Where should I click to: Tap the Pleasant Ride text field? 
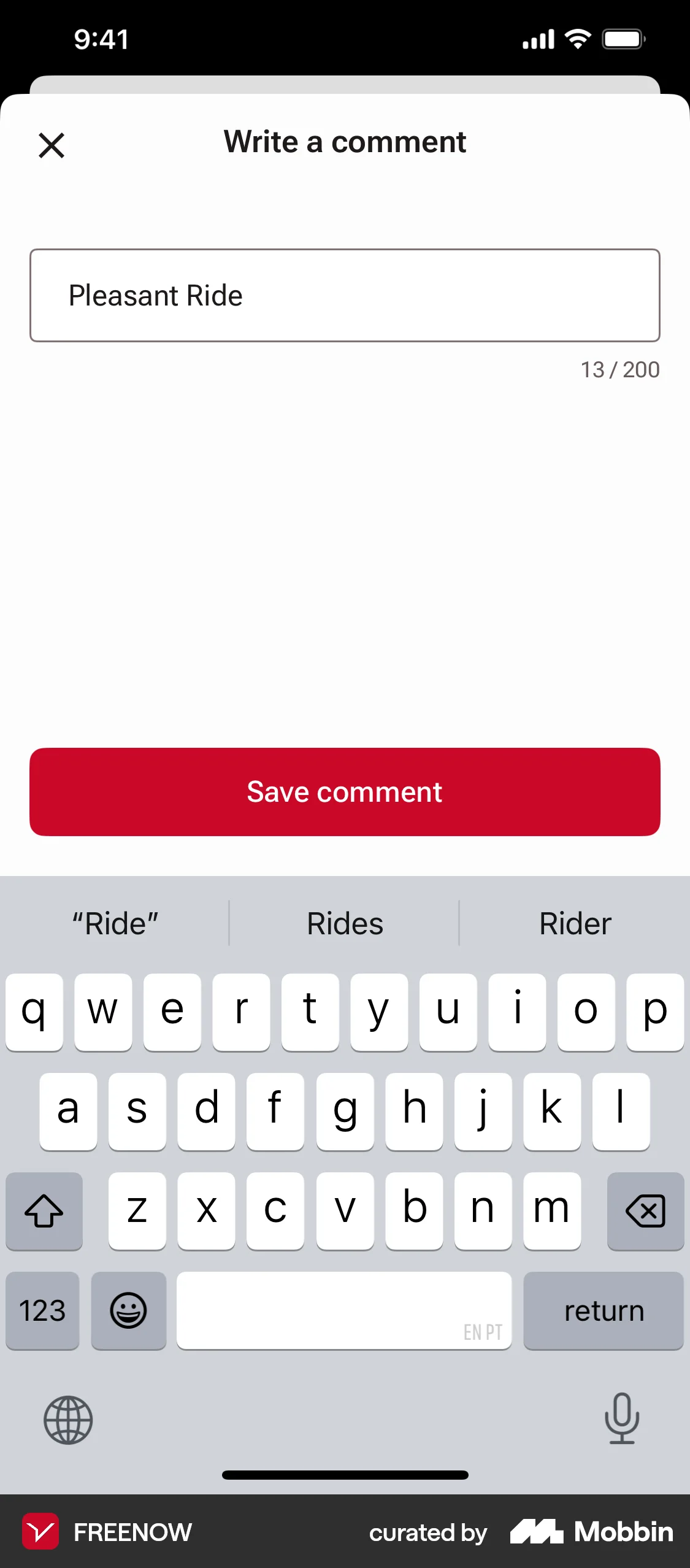(345, 294)
